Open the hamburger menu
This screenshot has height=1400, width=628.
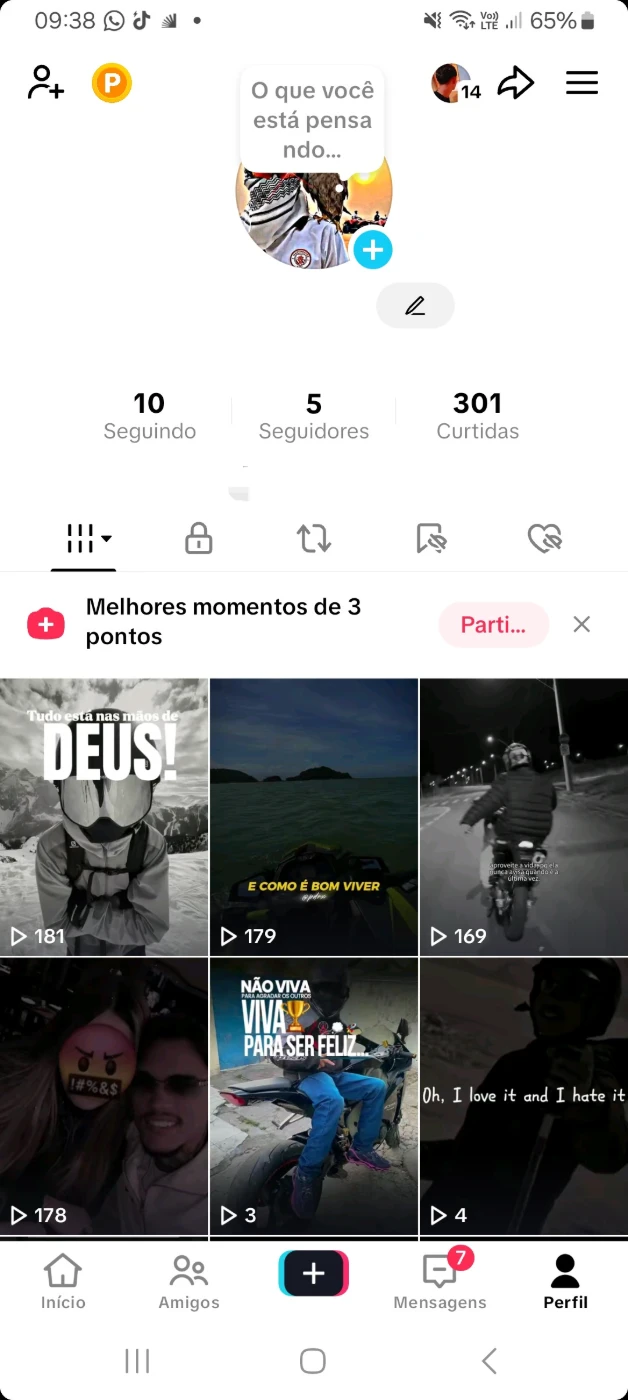click(x=582, y=83)
